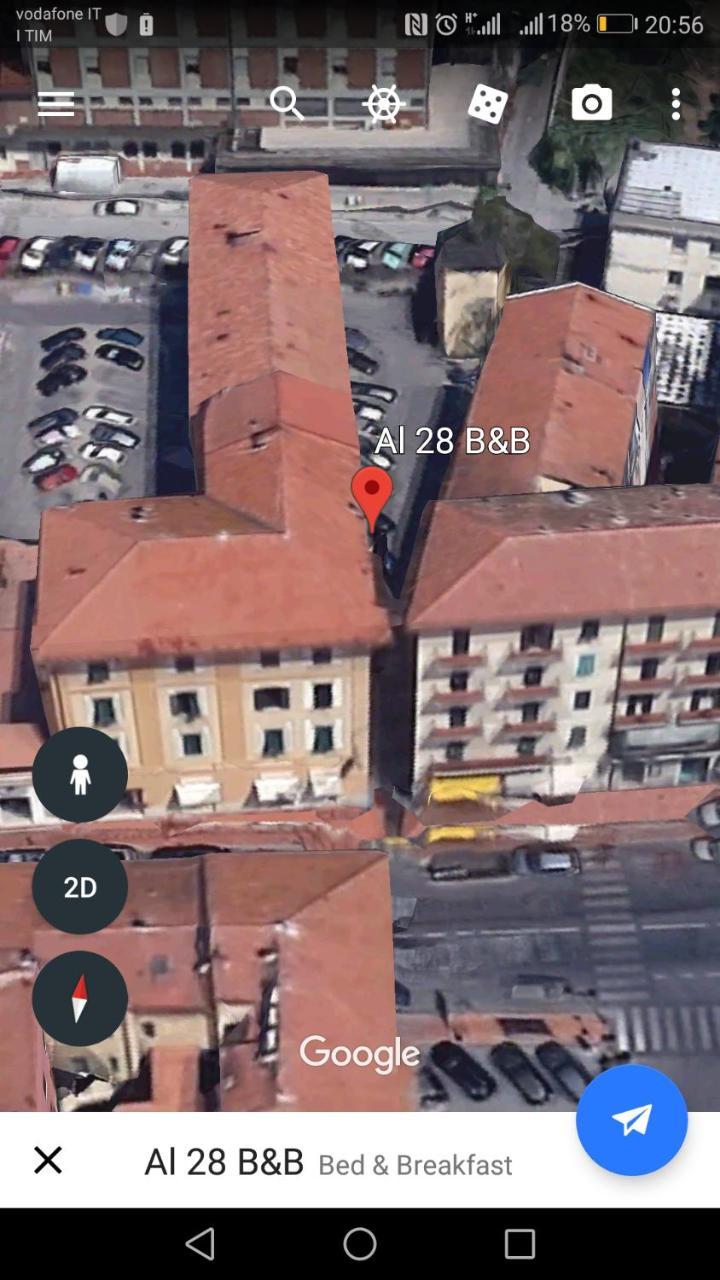The height and width of the screenshot is (1280, 720).
Task: Tap the red Al 28 B&B pin
Action: [x=372, y=494]
